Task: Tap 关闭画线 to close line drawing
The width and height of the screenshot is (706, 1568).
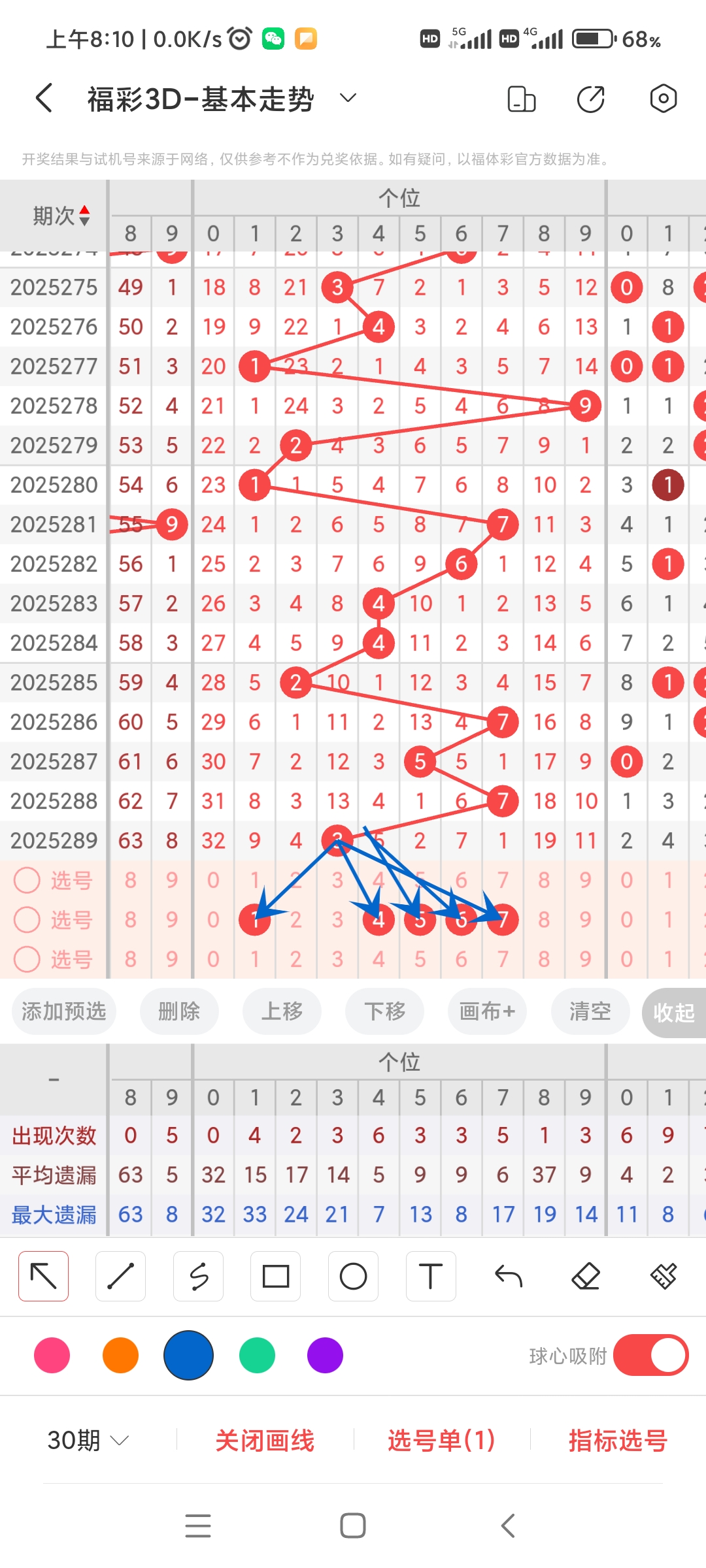Action: pyautogui.click(x=265, y=1440)
